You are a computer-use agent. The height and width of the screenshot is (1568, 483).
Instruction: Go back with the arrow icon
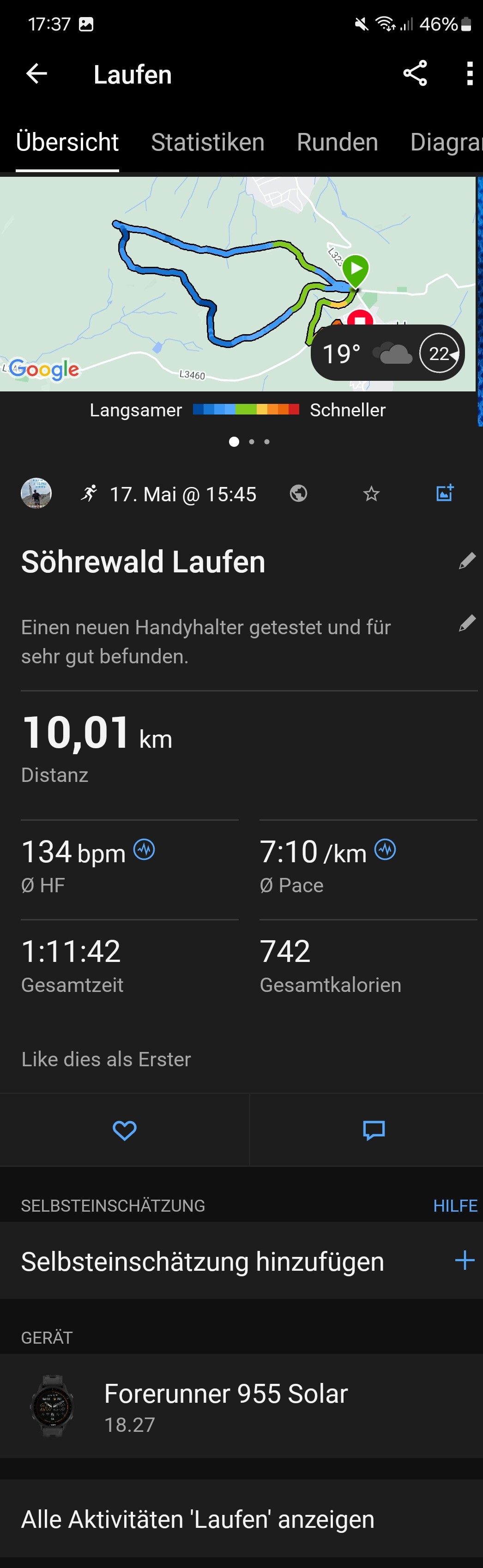click(36, 74)
